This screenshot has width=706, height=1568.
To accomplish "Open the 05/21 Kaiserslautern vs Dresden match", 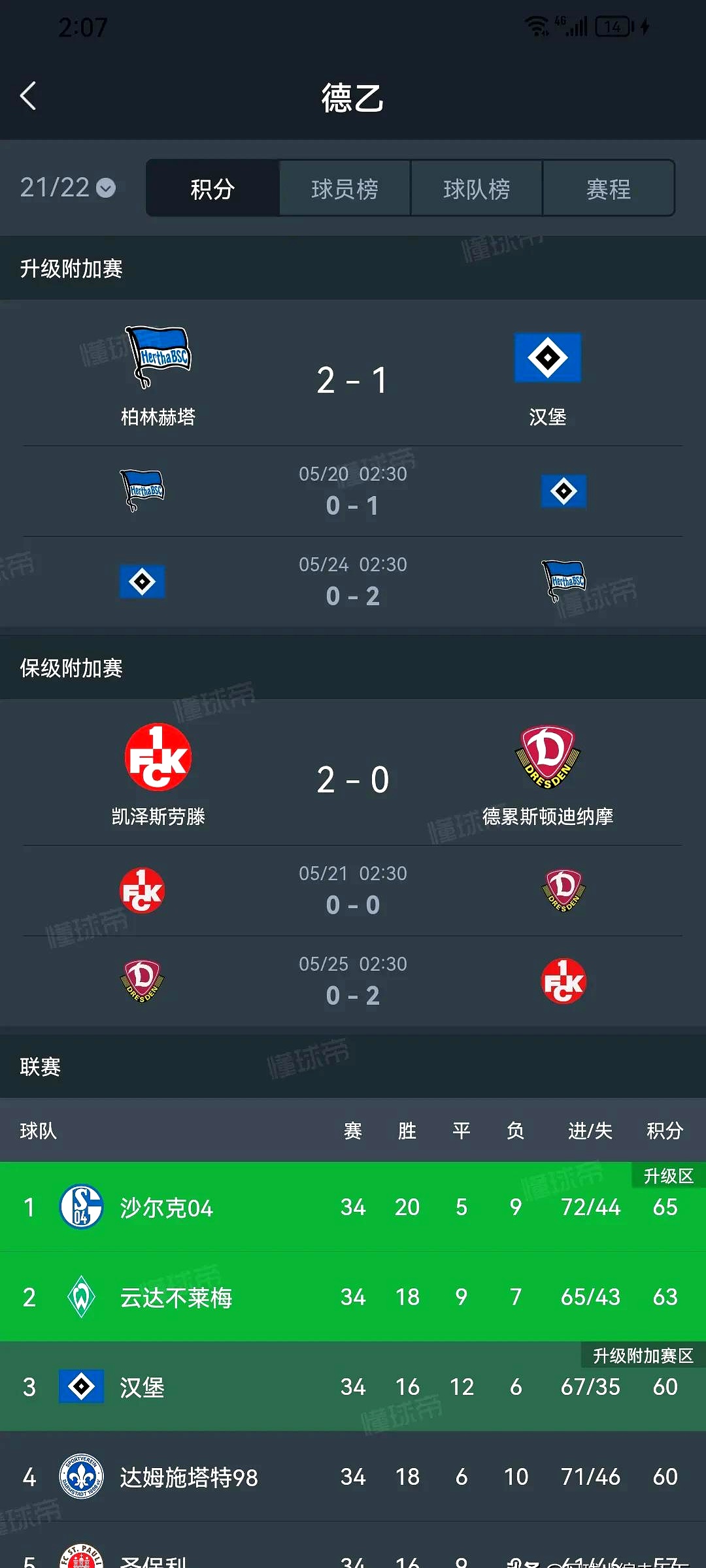I will [353, 890].
